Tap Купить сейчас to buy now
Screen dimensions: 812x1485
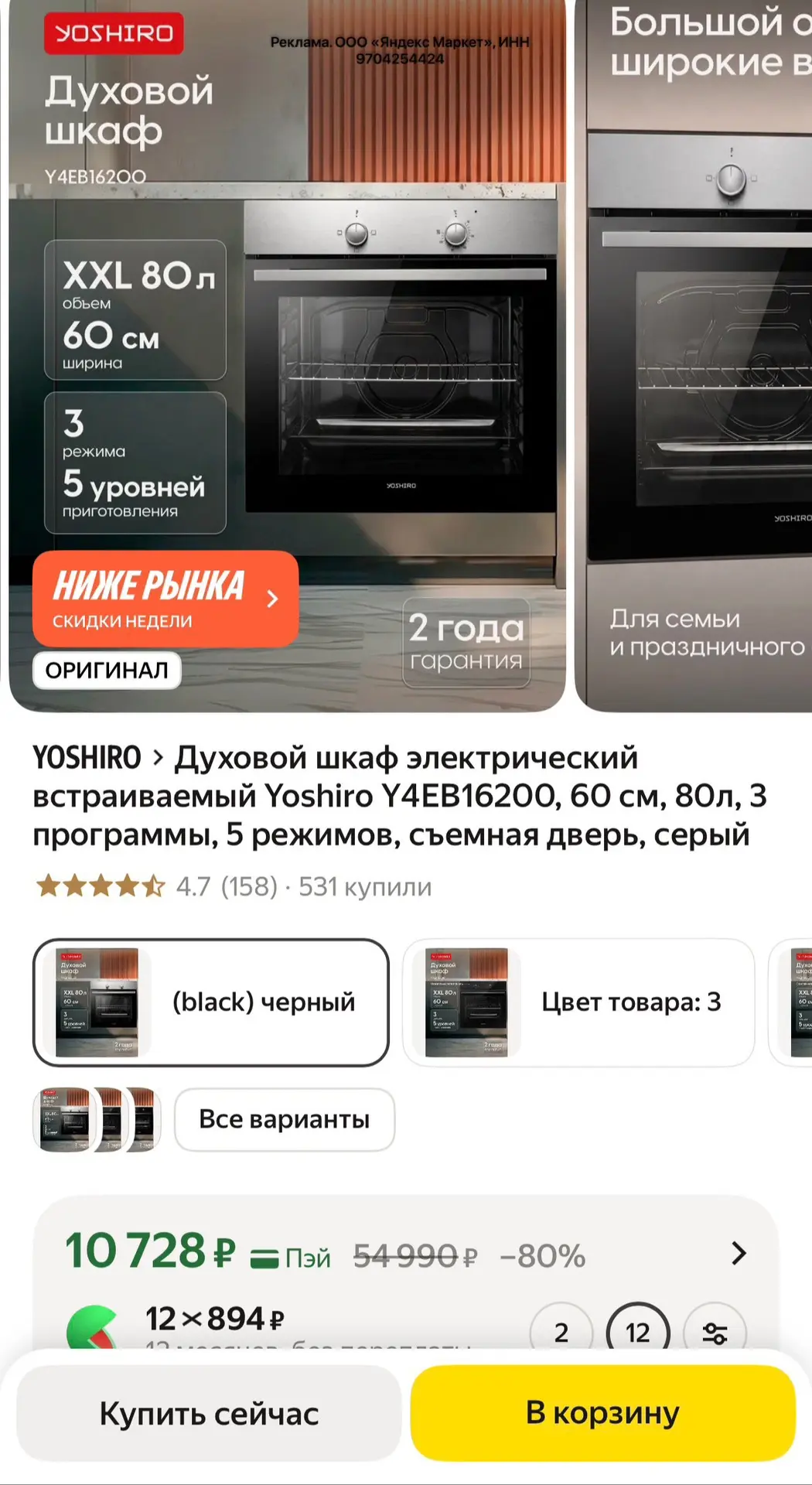click(x=209, y=1413)
